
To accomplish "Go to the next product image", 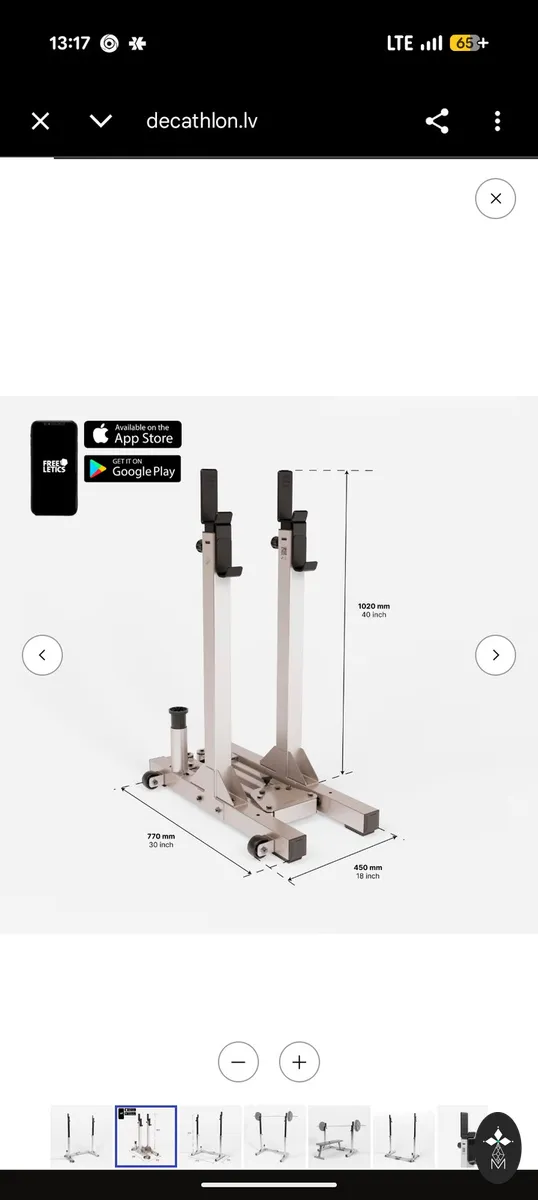I will tap(495, 655).
